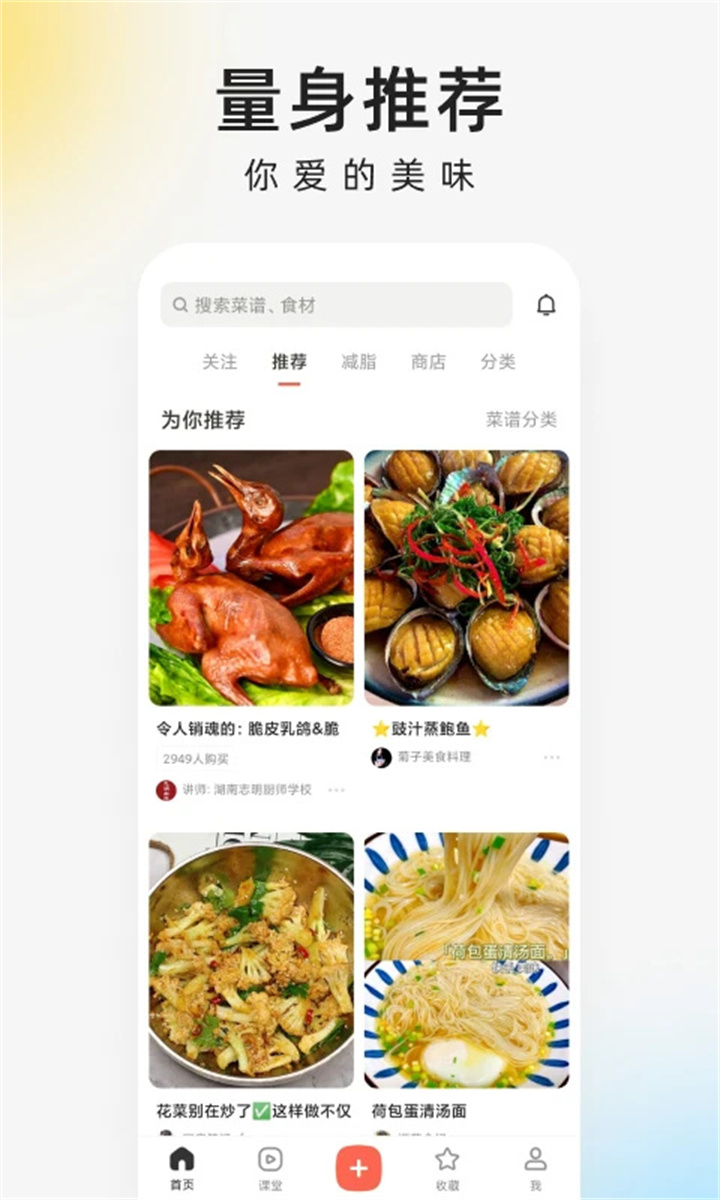Open the 豉汁蒸鲍鱼 recipe title
Image resolution: width=720 pixels, height=1200 pixels.
coord(430,729)
